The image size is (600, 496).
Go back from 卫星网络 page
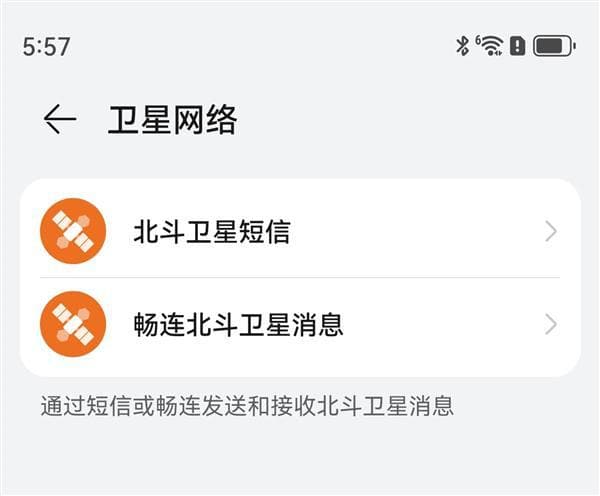(59, 120)
